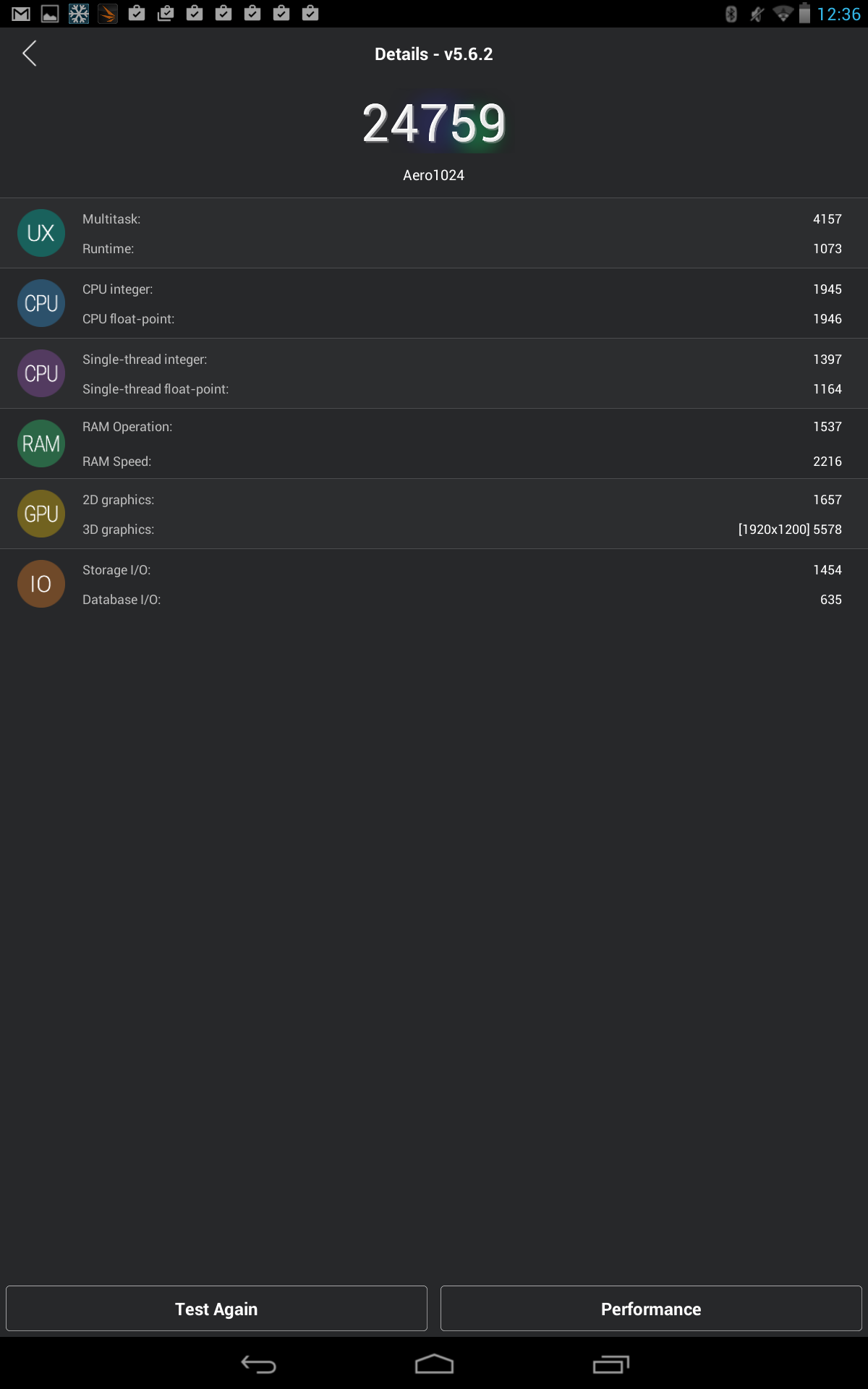The height and width of the screenshot is (1389, 868).
Task: Go to the home screen
Action: 434,1364
